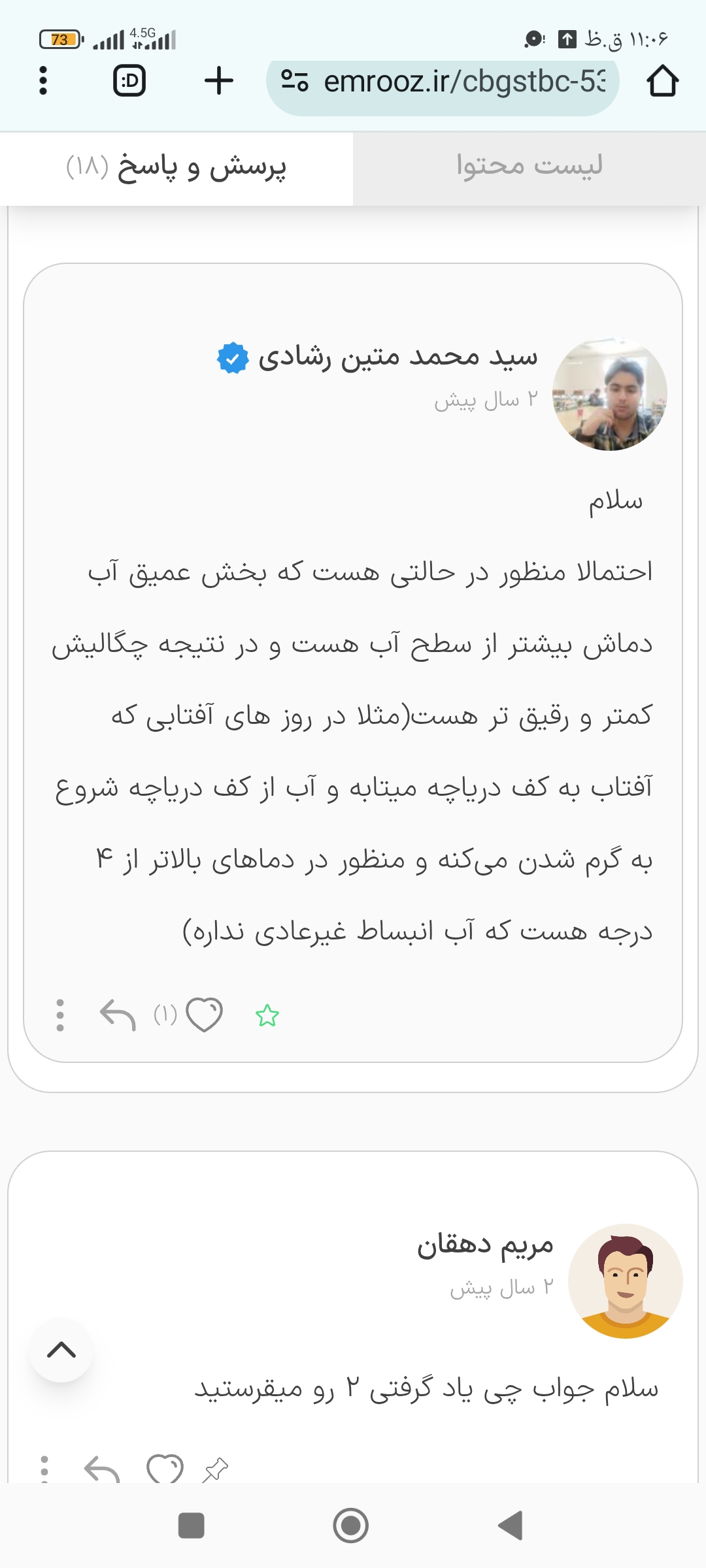
Task: Open more options on رشادی's answer
Action: coord(60,1015)
